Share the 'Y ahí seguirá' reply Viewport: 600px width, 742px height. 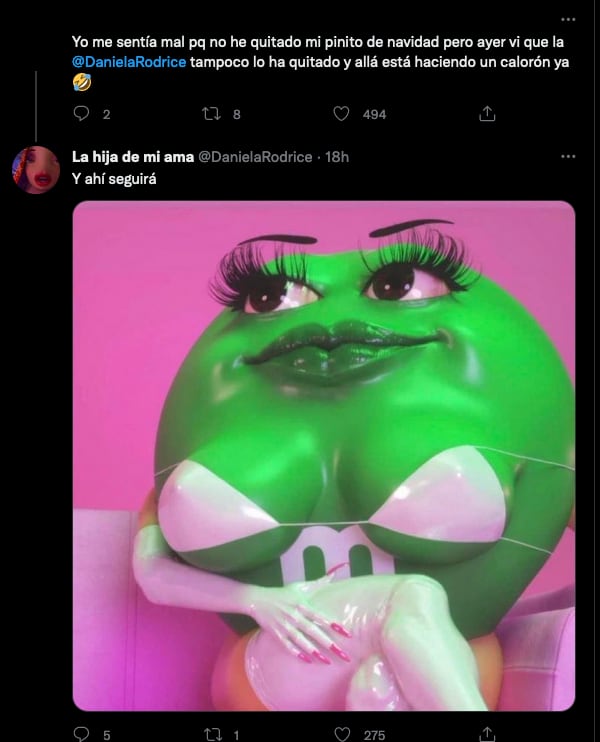(x=487, y=735)
